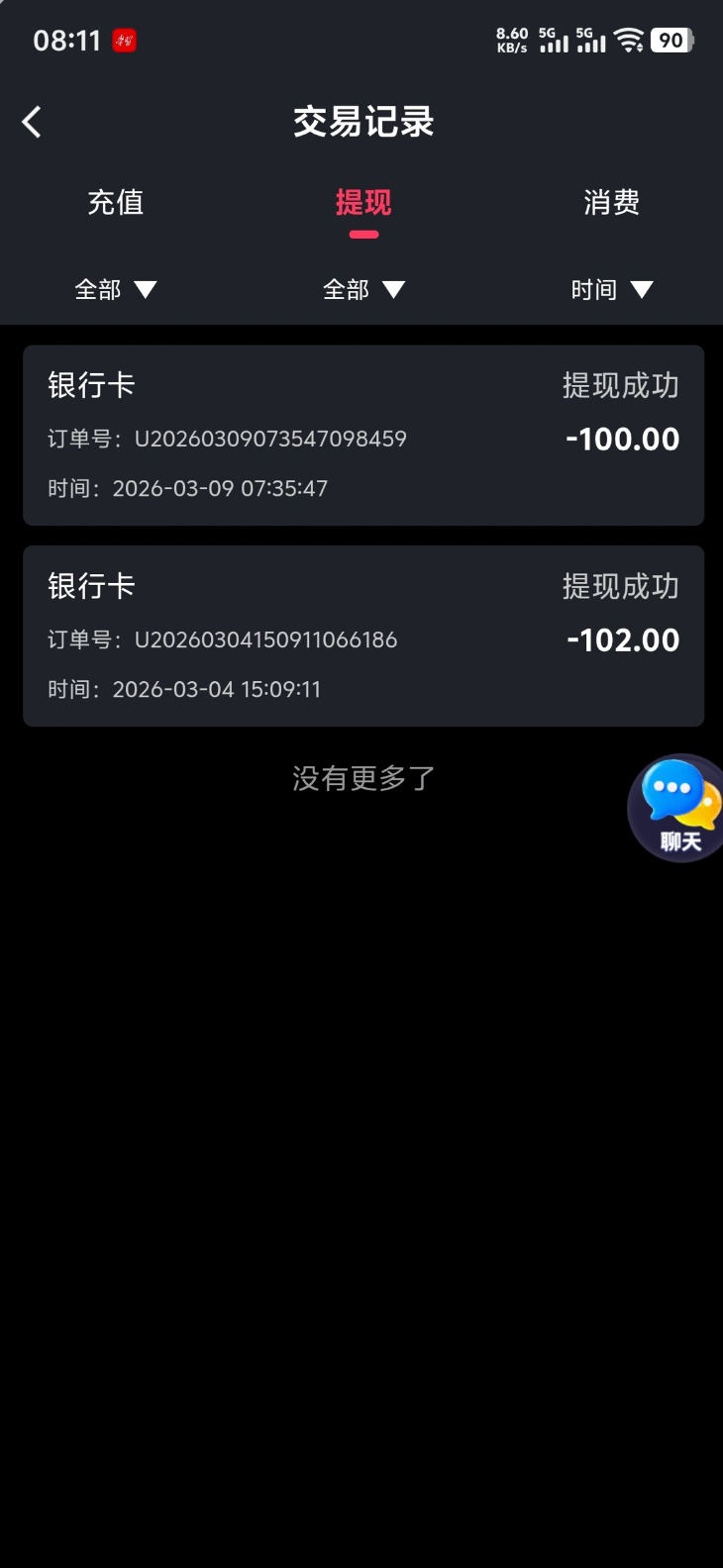The height and width of the screenshot is (1568, 723).
Task: Expand the second 全部 filter dropdown
Action: 363,290
